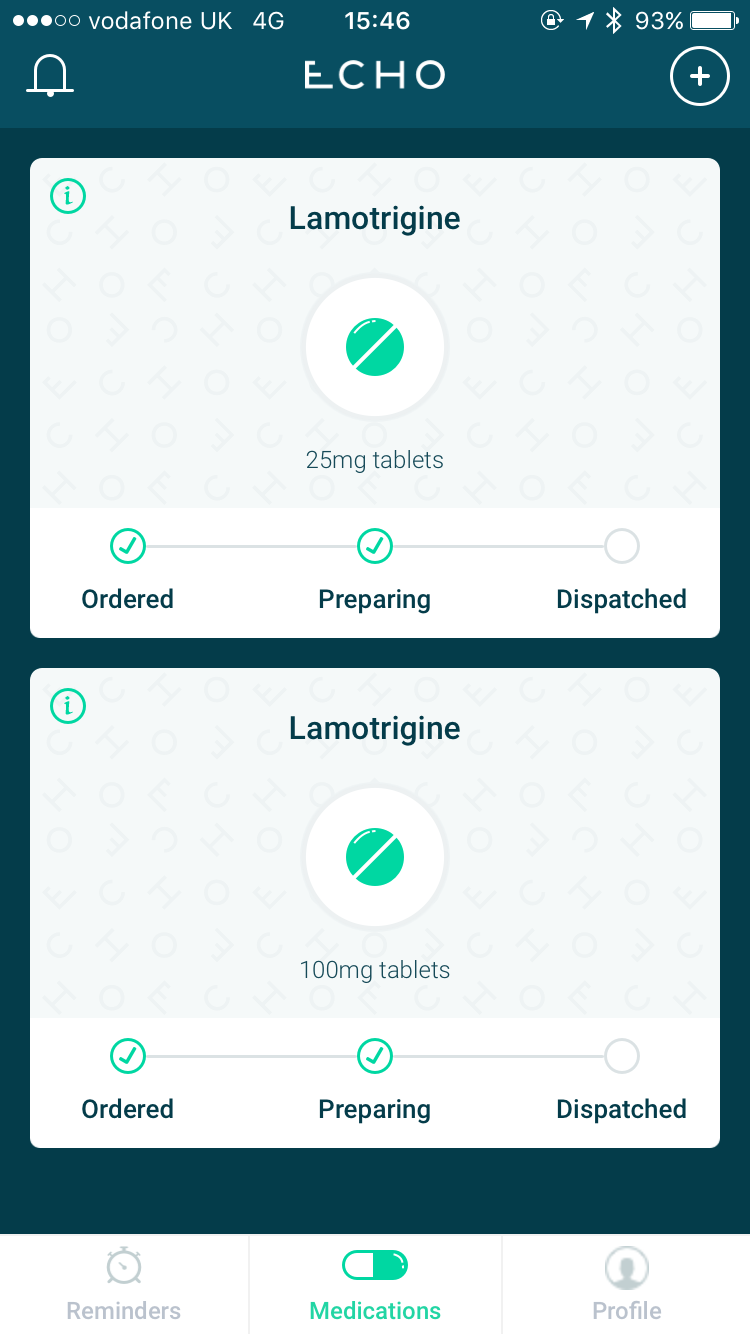The width and height of the screenshot is (750, 1334).
Task: Add a new medication with the plus button
Action: [x=699, y=76]
